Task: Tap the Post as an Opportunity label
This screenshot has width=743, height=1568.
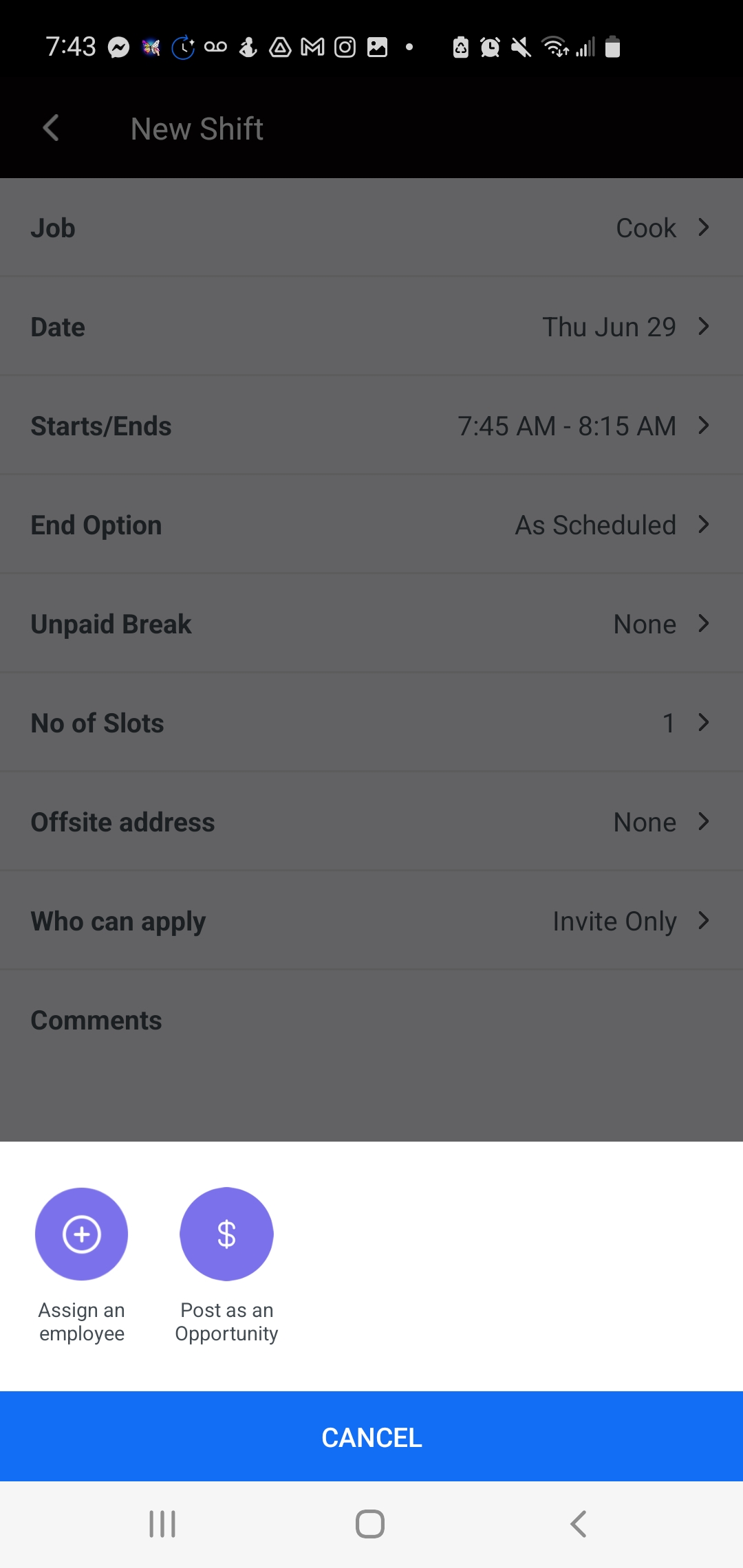Action: 226,1322
